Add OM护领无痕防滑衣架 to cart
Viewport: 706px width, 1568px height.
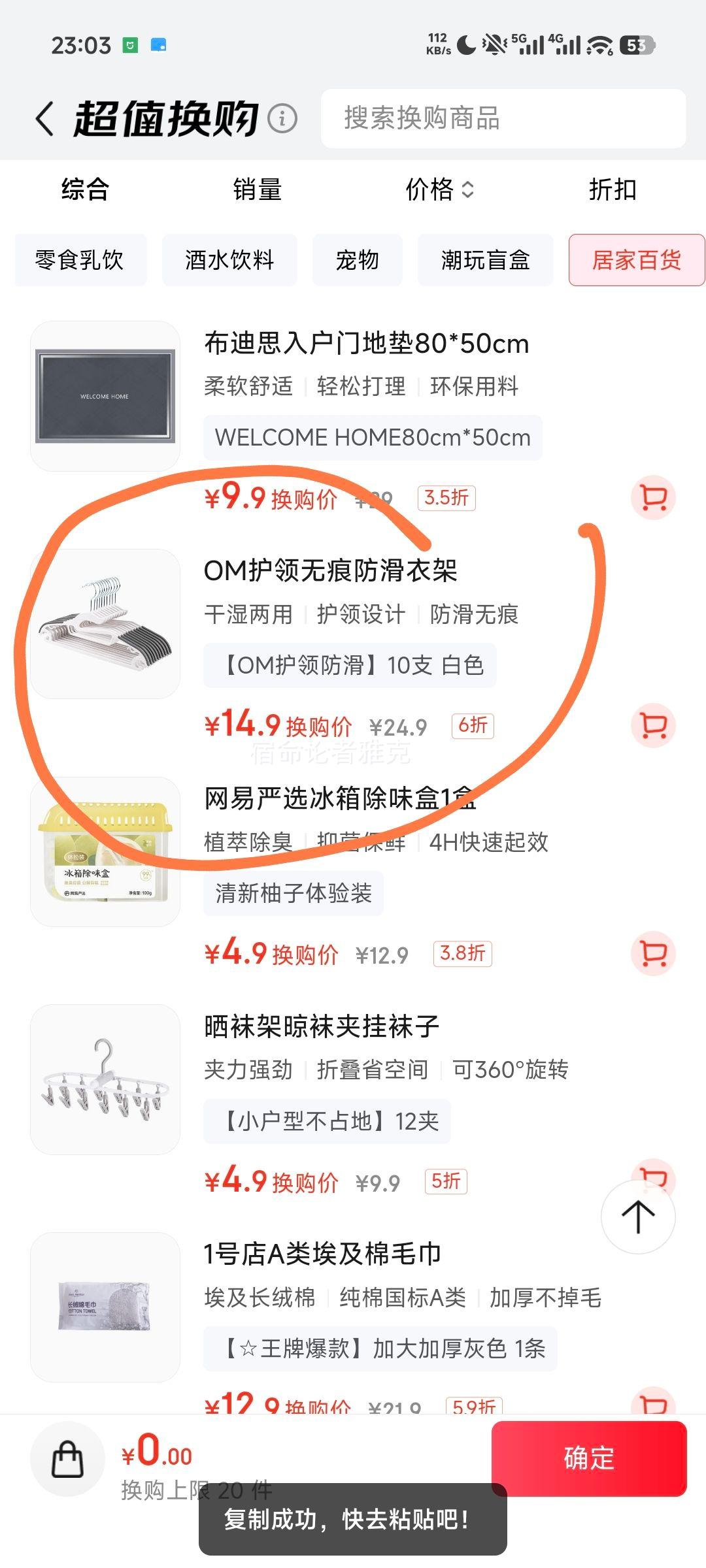(653, 725)
